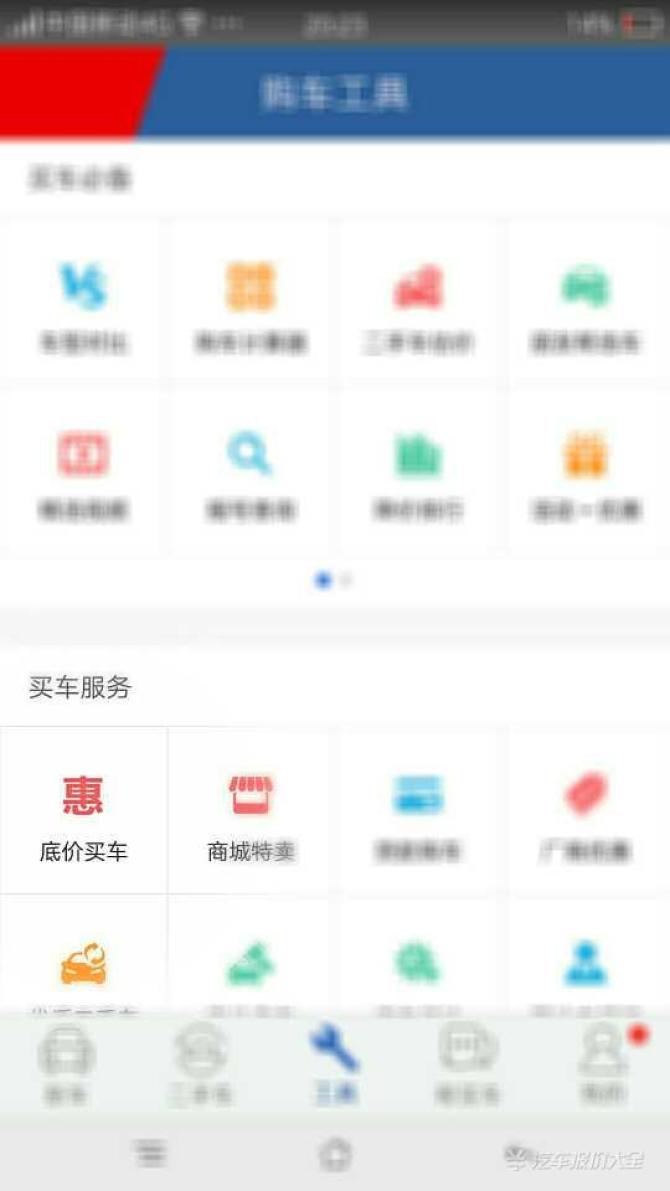Screen dimensions: 670x1191
Task: Switch to the car icon tab
Action: 66,1064
